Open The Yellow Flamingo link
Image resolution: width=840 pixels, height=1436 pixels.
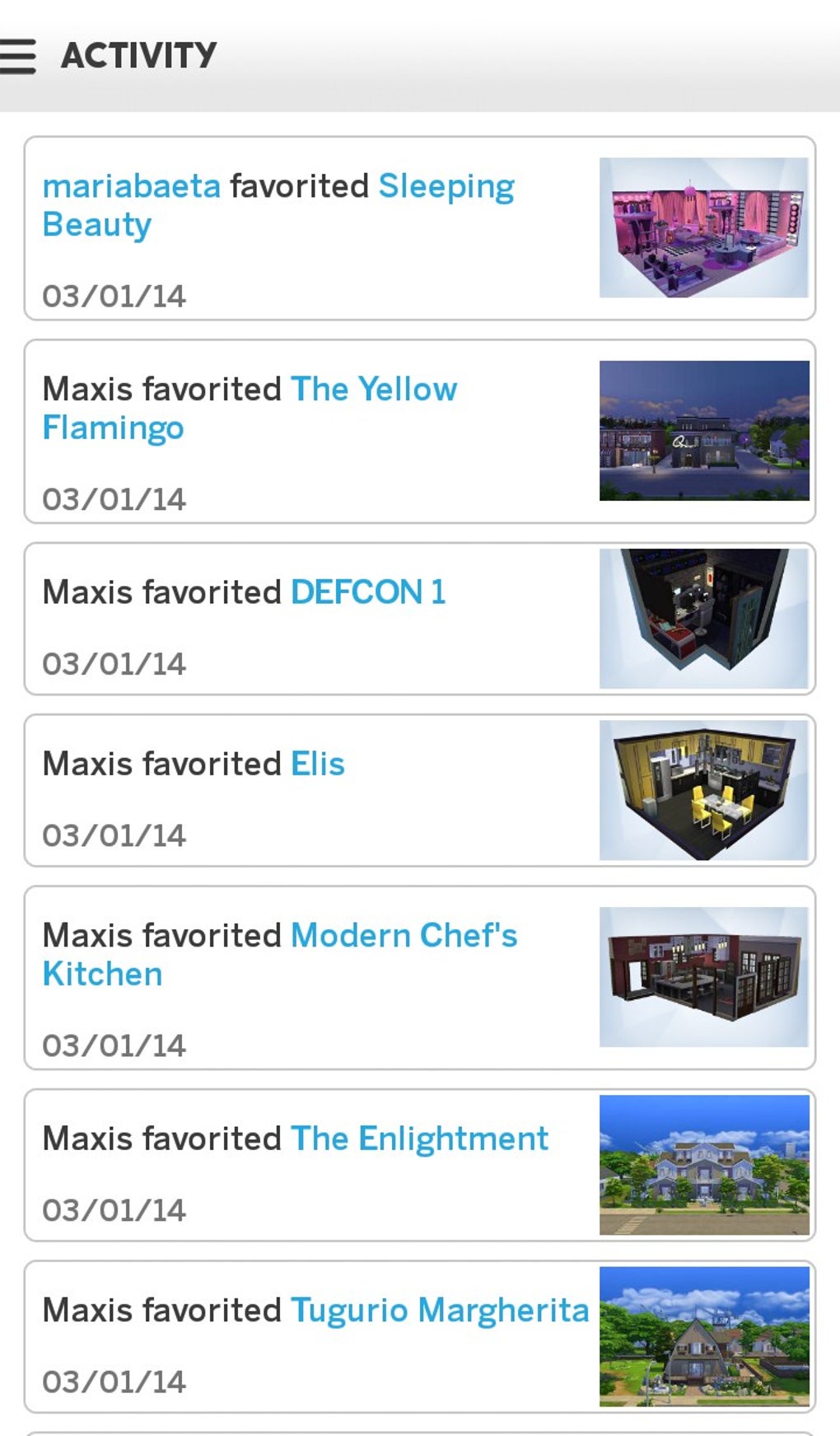(x=374, y=389)
